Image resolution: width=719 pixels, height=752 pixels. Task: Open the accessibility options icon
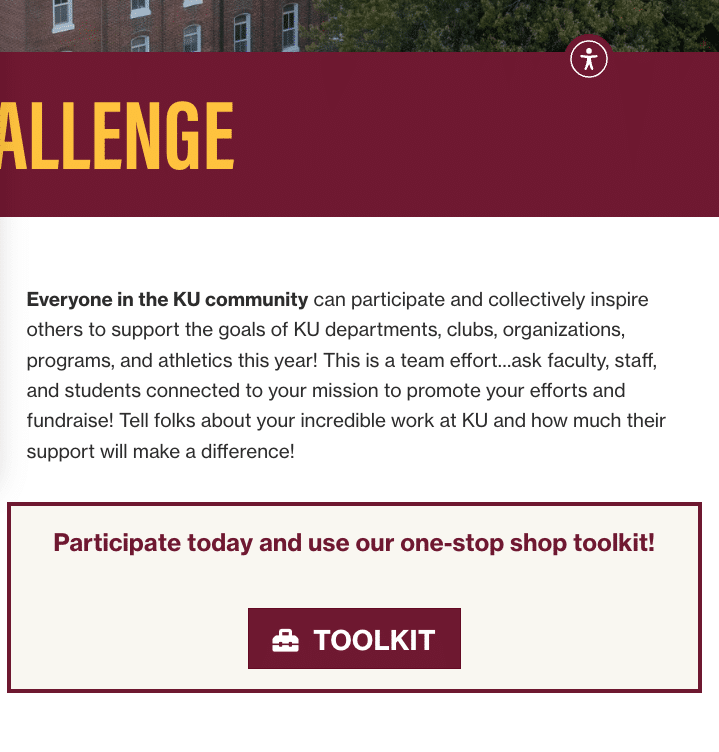[589, 59]
